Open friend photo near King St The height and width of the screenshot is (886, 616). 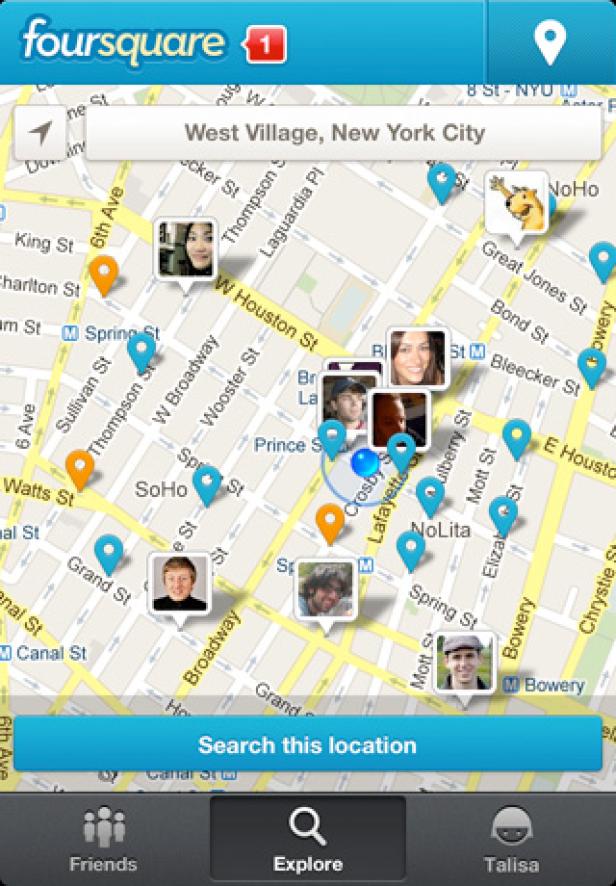(x=185, y=250)
